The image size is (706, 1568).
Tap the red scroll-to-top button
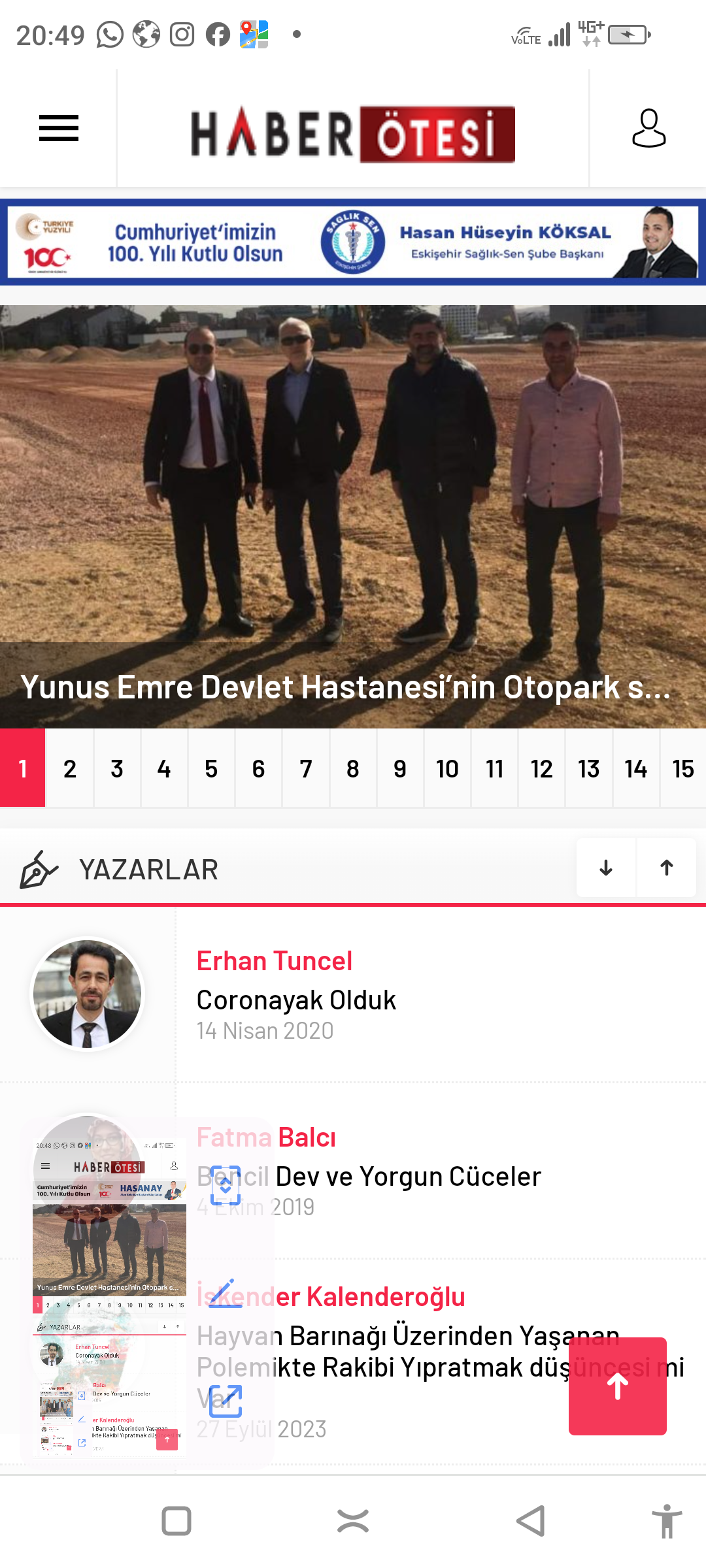click(x=618, y=1386)
